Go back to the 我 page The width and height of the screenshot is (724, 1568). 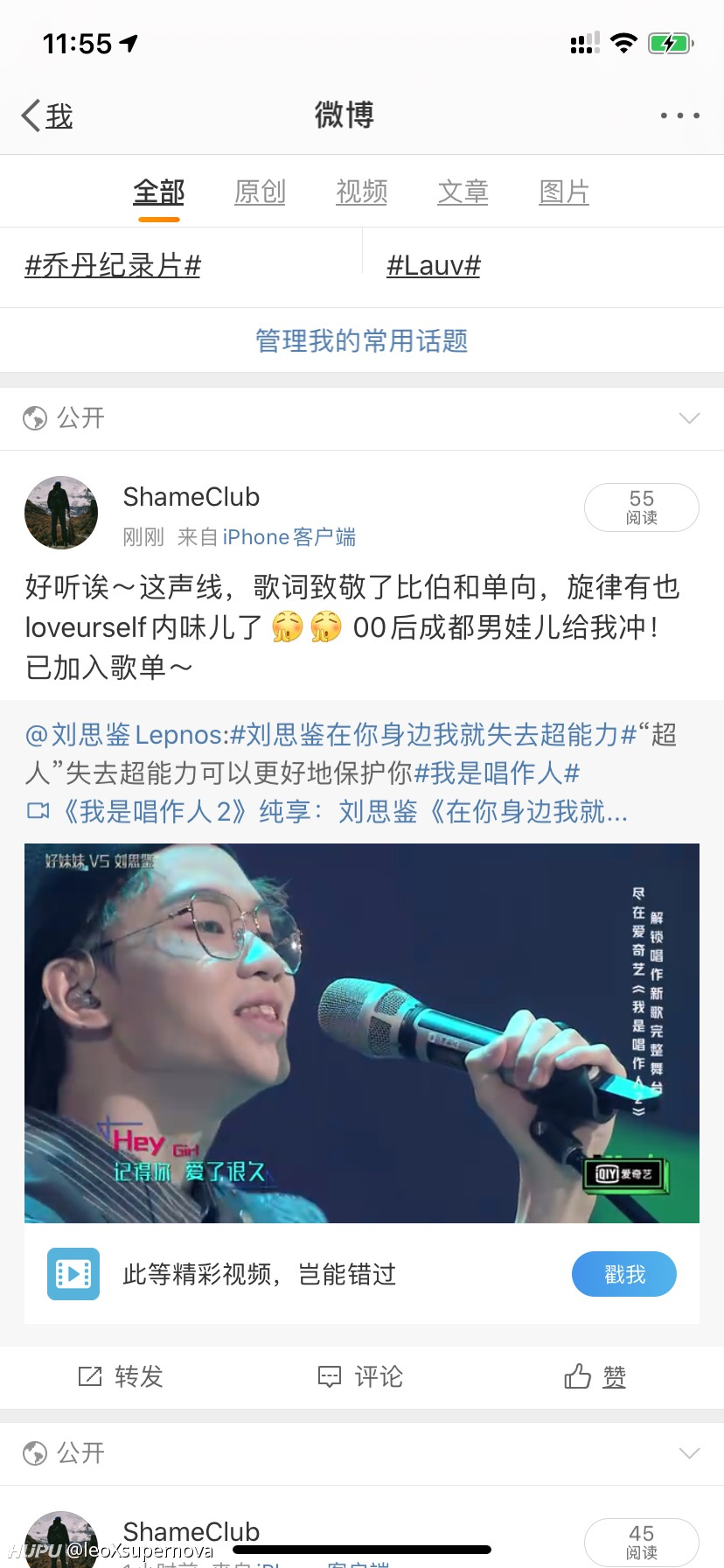pyautogui.click(x=47, y=115)
